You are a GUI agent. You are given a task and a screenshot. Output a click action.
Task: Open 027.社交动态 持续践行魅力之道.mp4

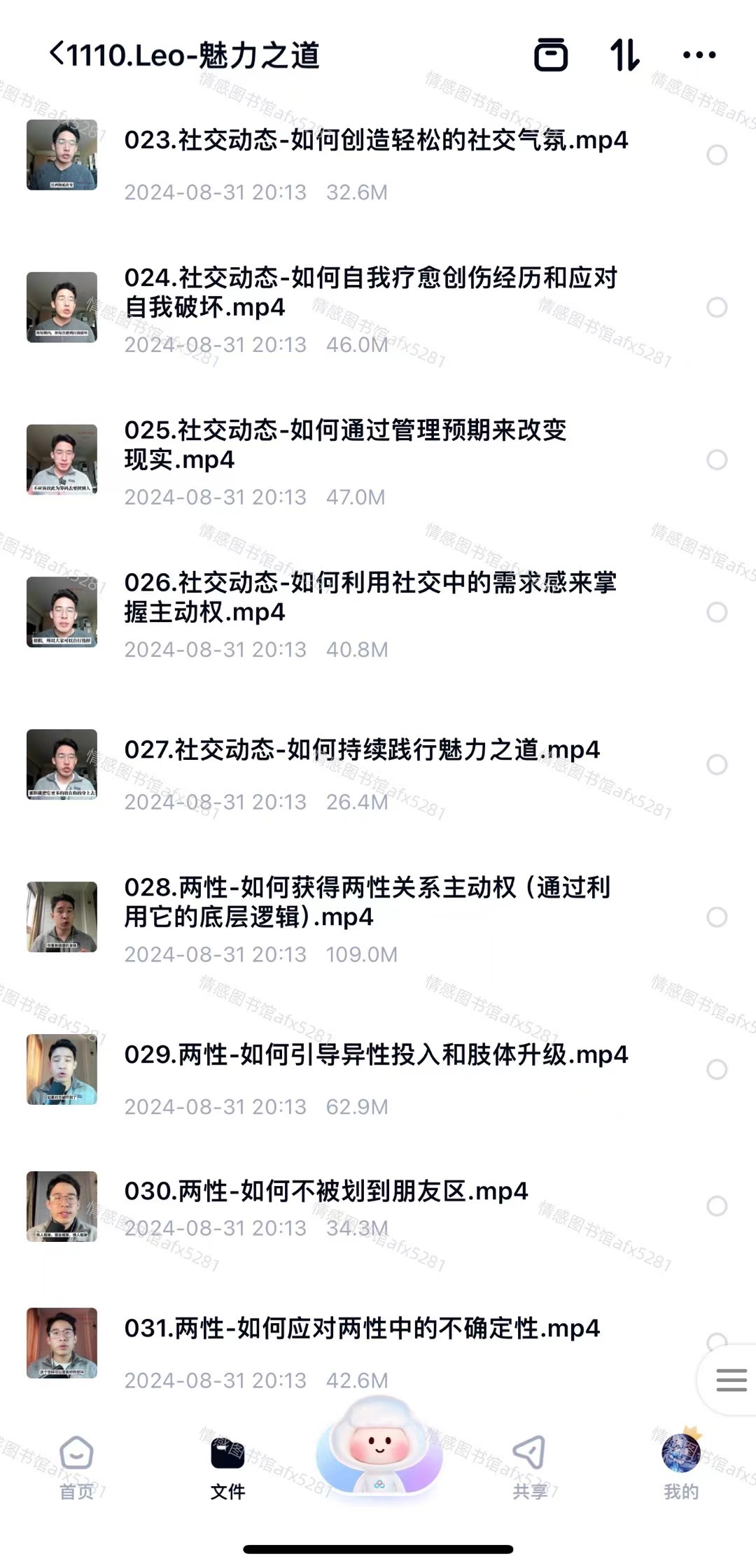(361, 750)
